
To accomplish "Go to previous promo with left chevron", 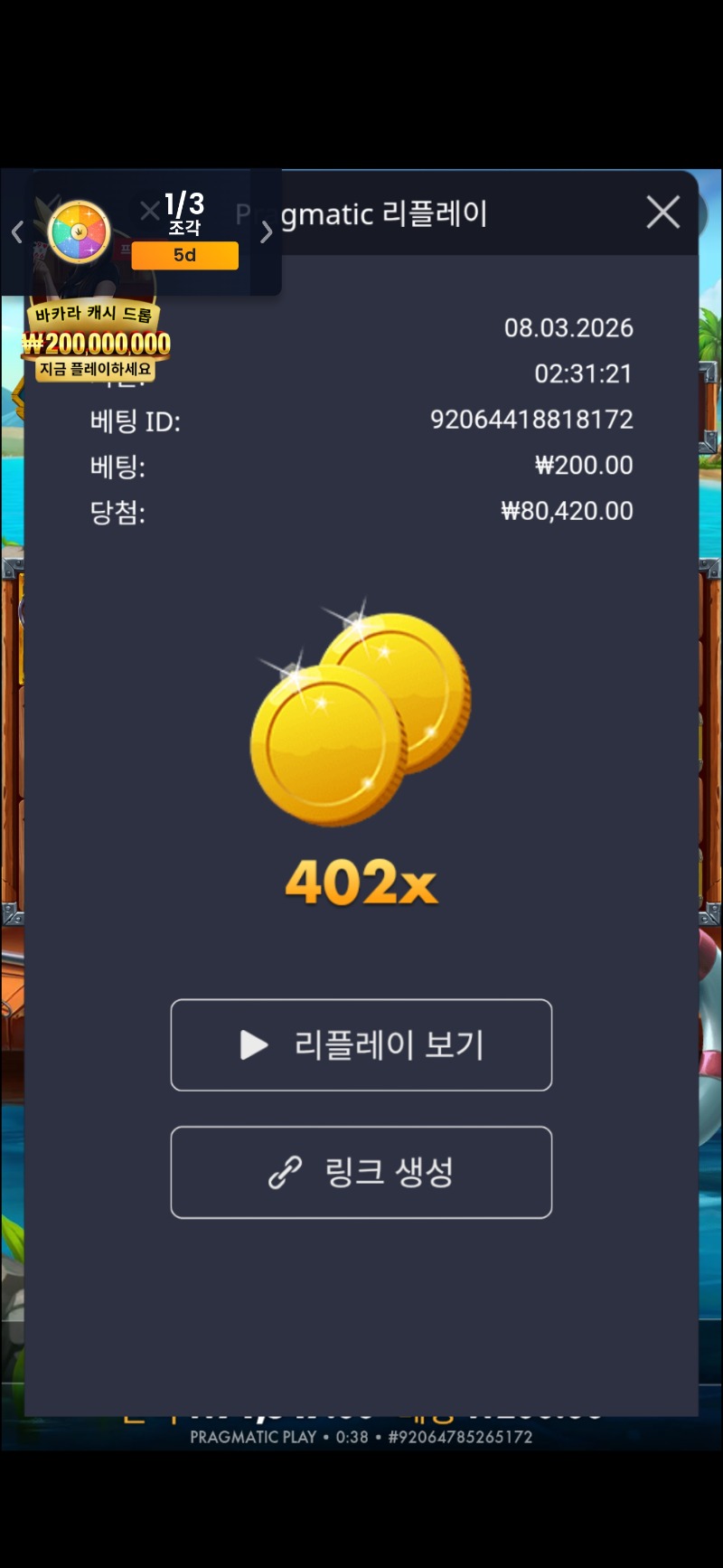I will [x=17, y=233].
